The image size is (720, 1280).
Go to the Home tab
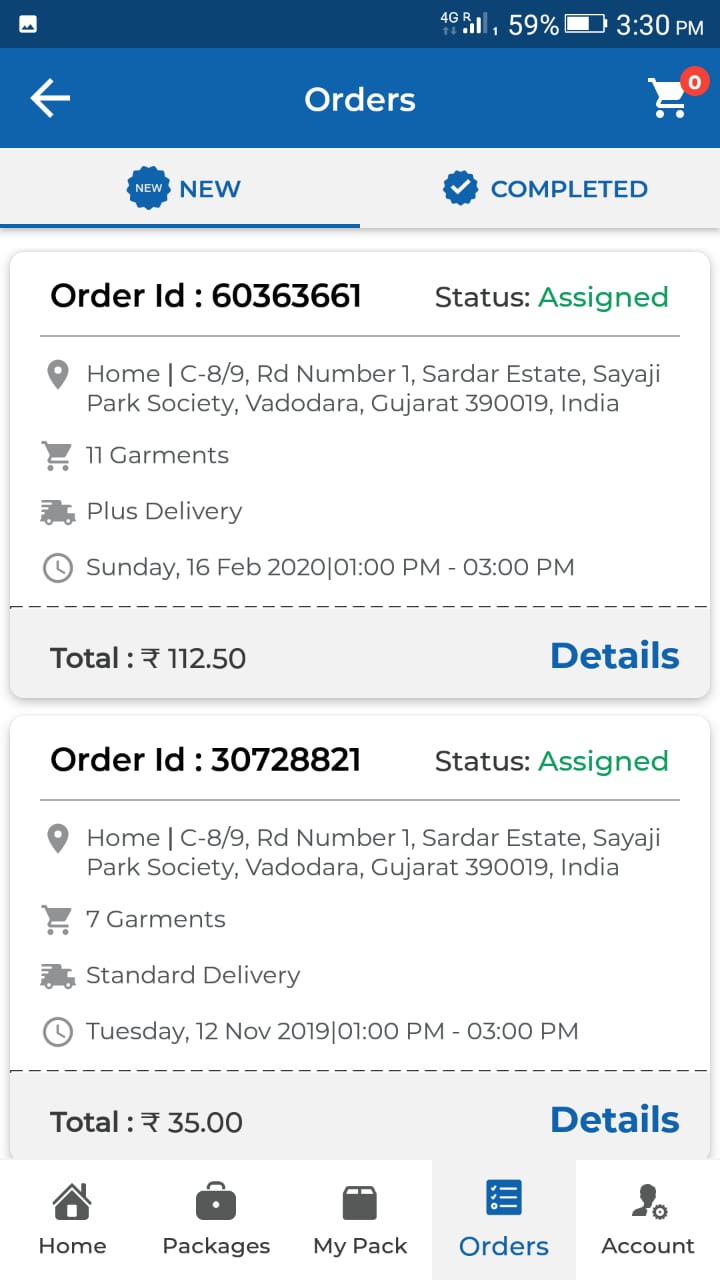72,1220
